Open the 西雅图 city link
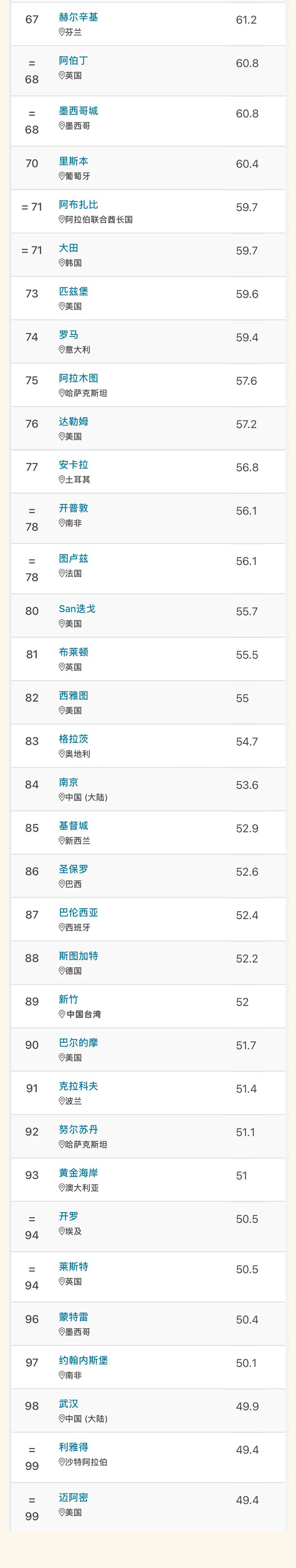This screenshot has width=296, height=1568. [73, 696]
